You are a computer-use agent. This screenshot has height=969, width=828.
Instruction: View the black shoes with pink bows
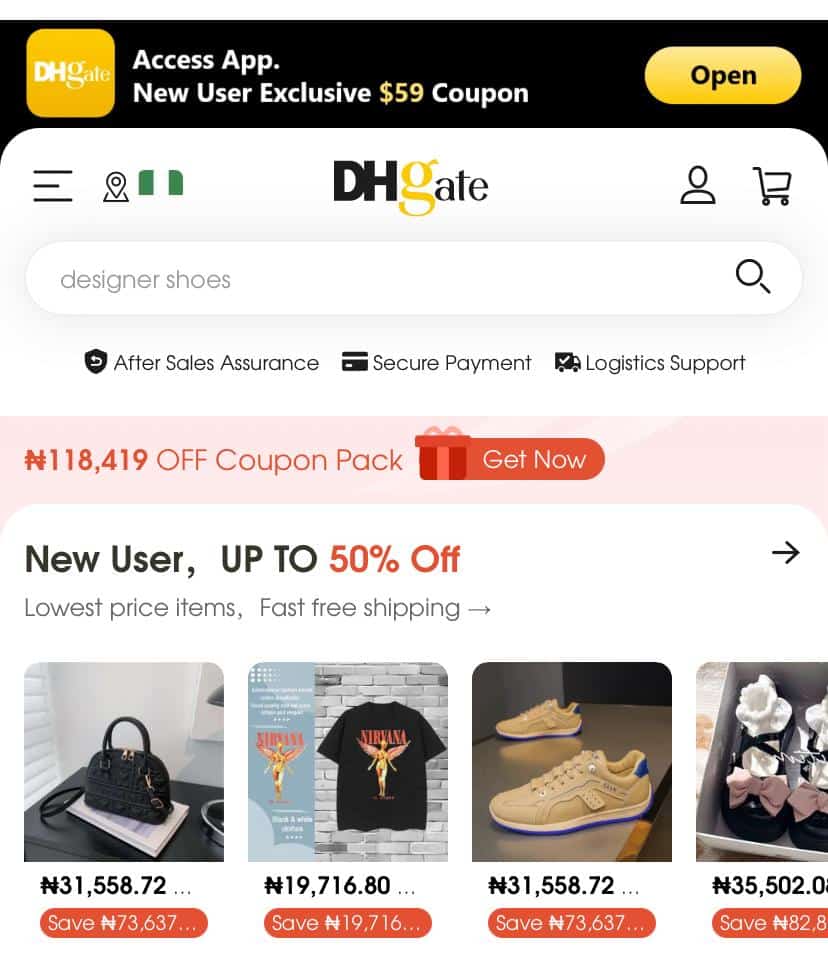762,761
